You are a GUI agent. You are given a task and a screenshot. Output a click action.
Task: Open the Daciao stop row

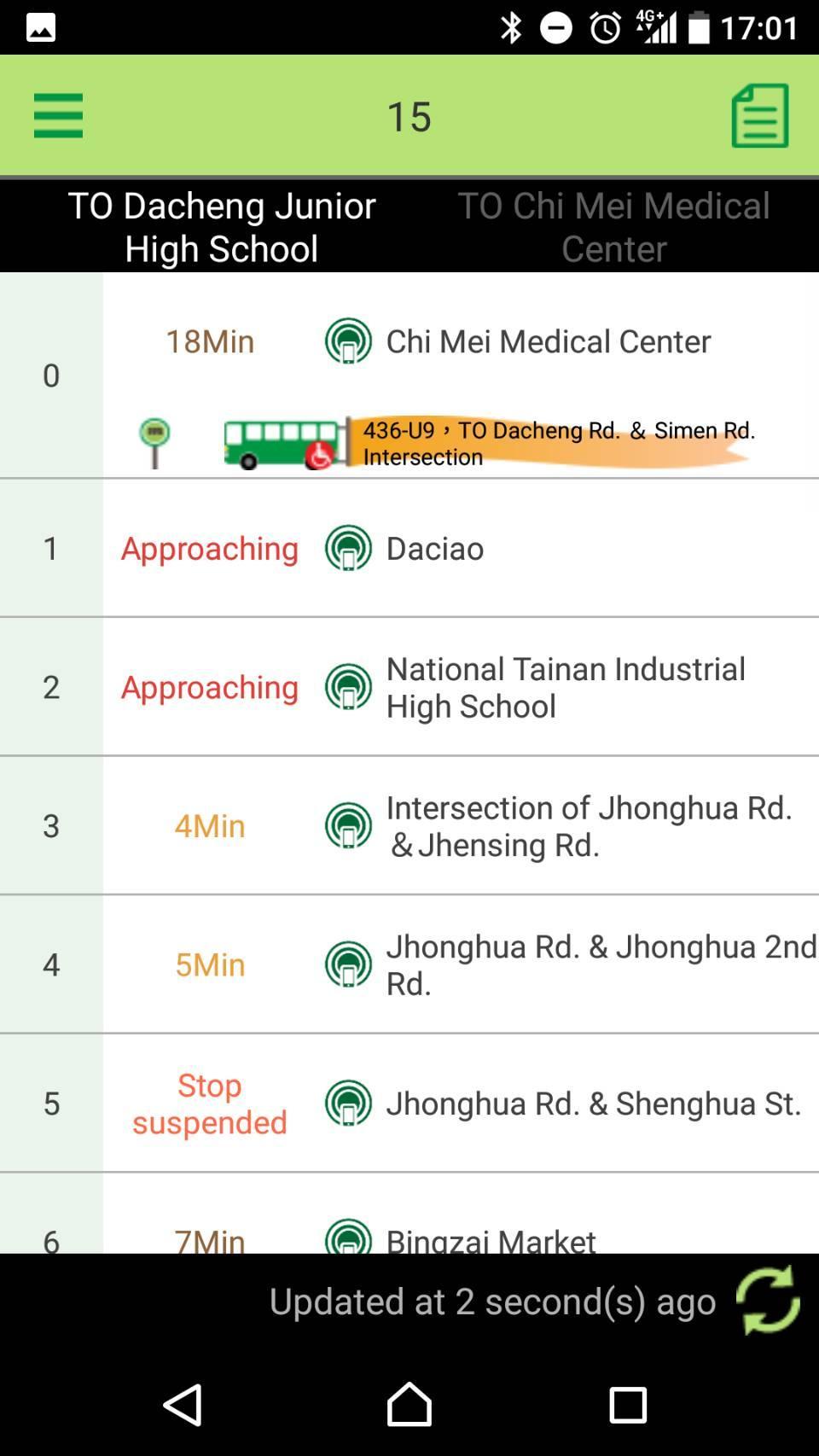coord(409,548)
